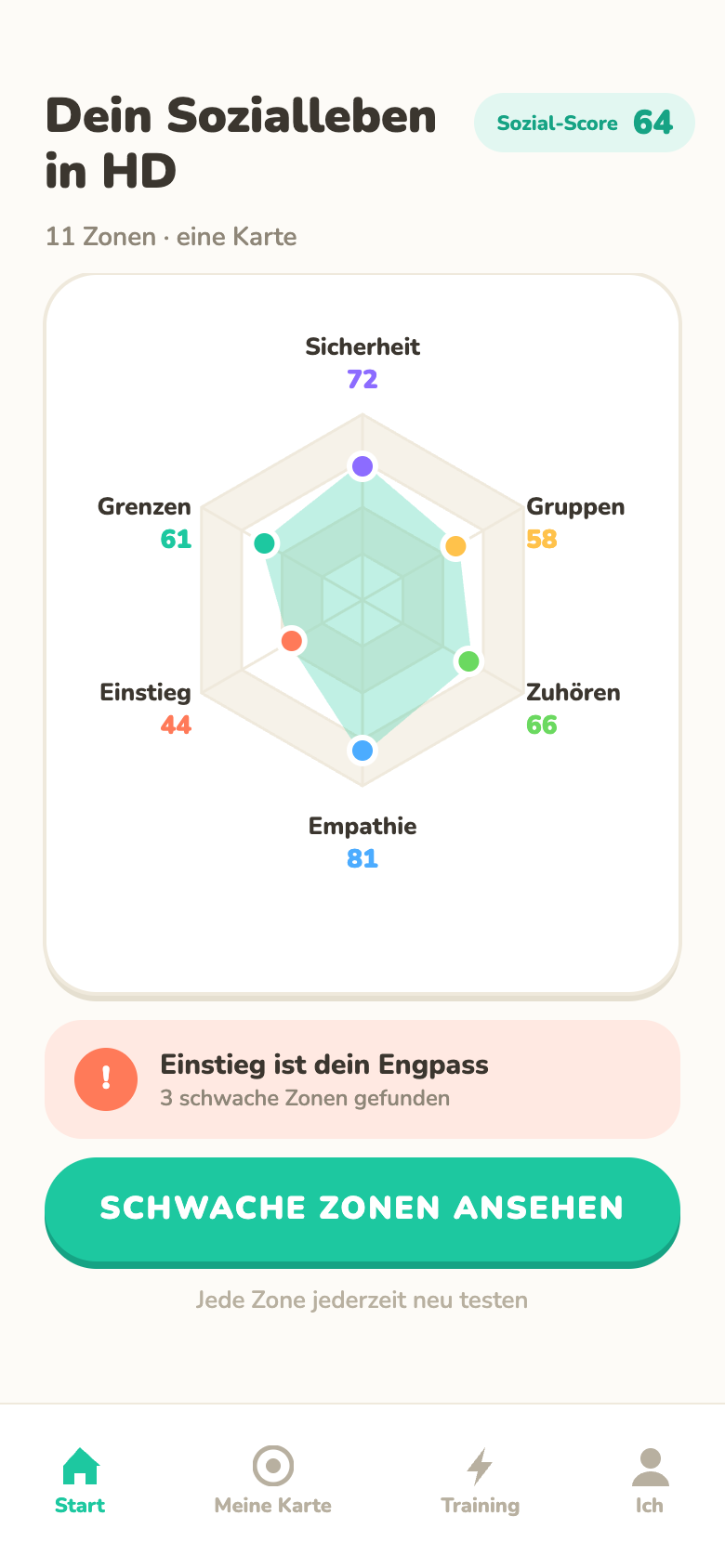Open the Einstieg ist dein Engpass alert
The height and width of the screenshot is (1568, 725).
tap(362, 1079)
